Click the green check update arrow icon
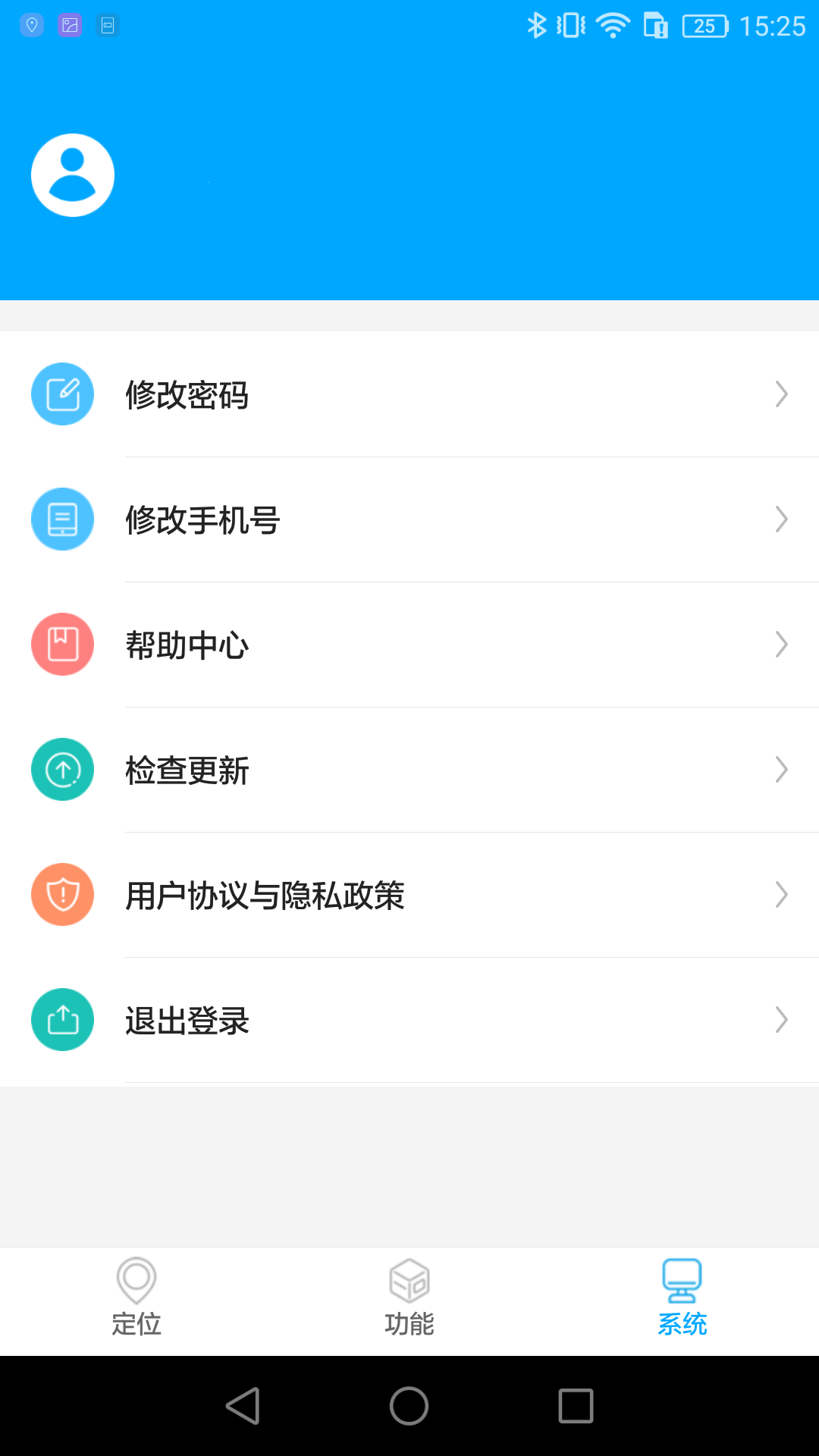The width and height of the screenshot is (819, 1456). [62, 769]
